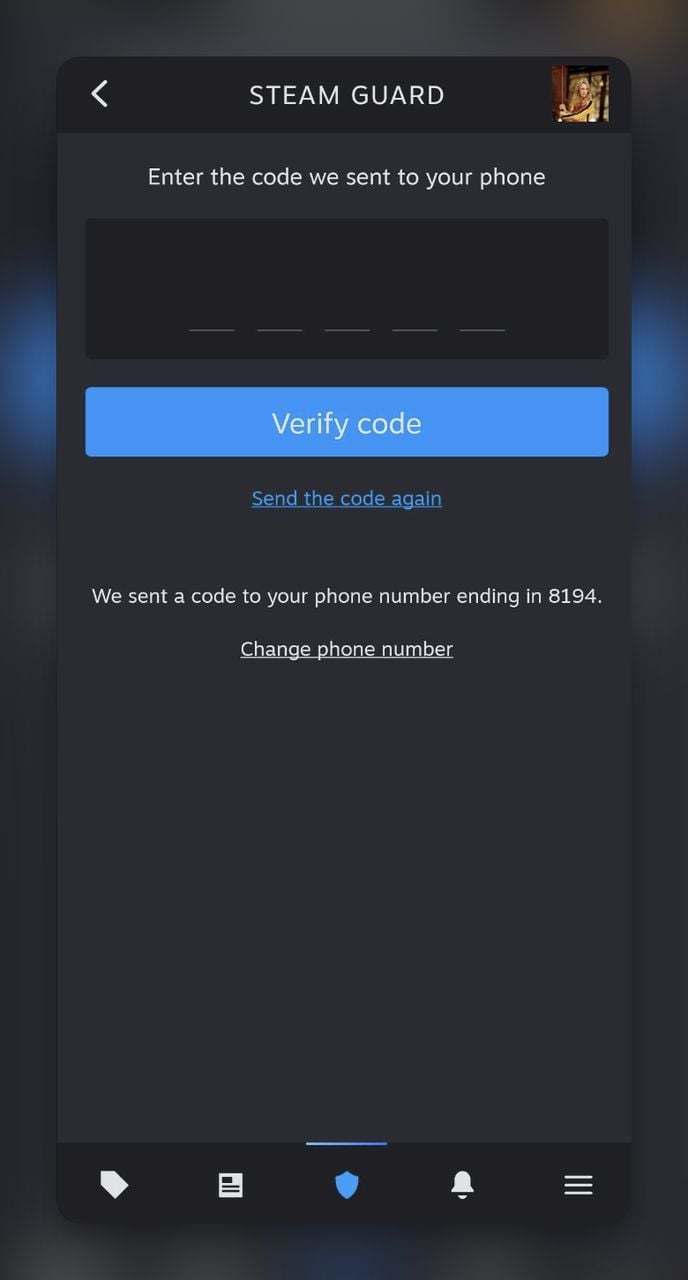Switch to the news tab
This screenshot has height=1280, width=688.
point(230,1185)
